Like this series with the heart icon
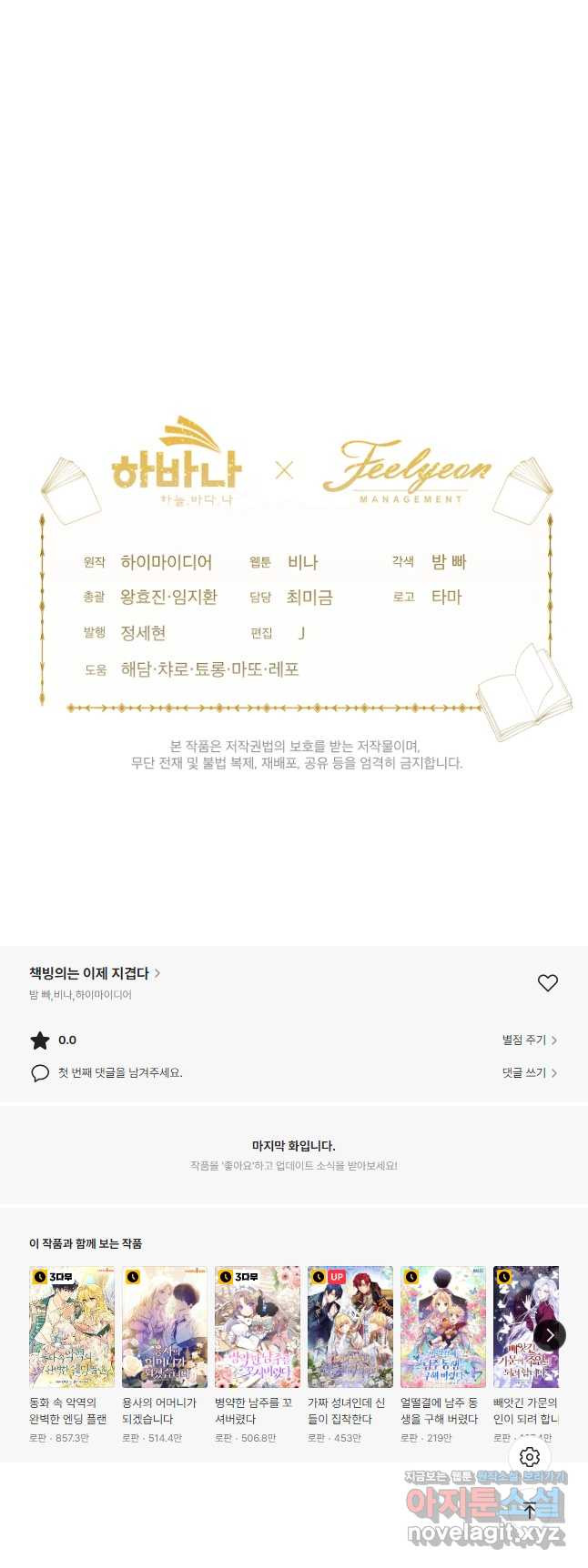Viewport: 588px width, 1568px height. pyautogui.click(x=547, y=982)
